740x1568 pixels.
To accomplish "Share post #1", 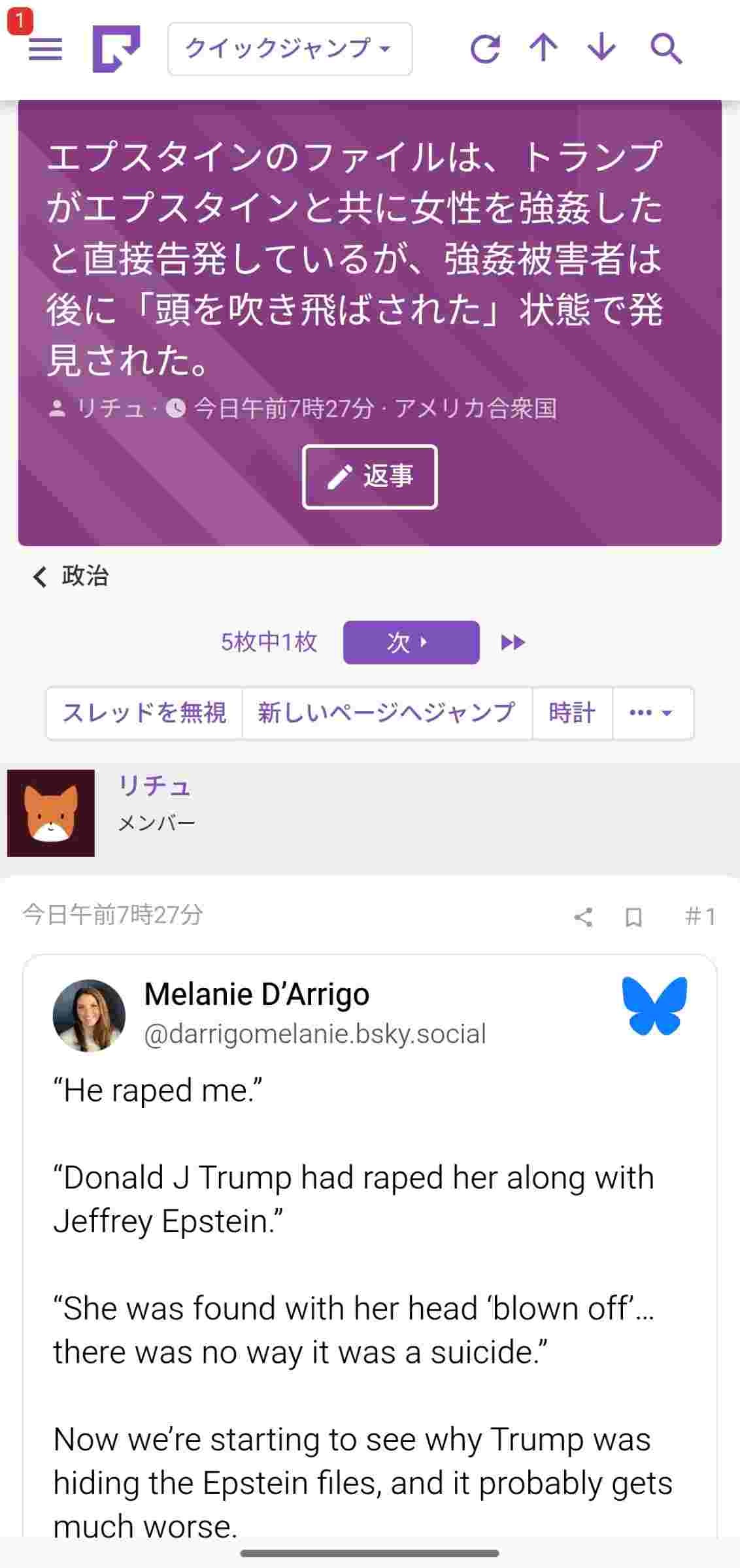I will 583,917.
